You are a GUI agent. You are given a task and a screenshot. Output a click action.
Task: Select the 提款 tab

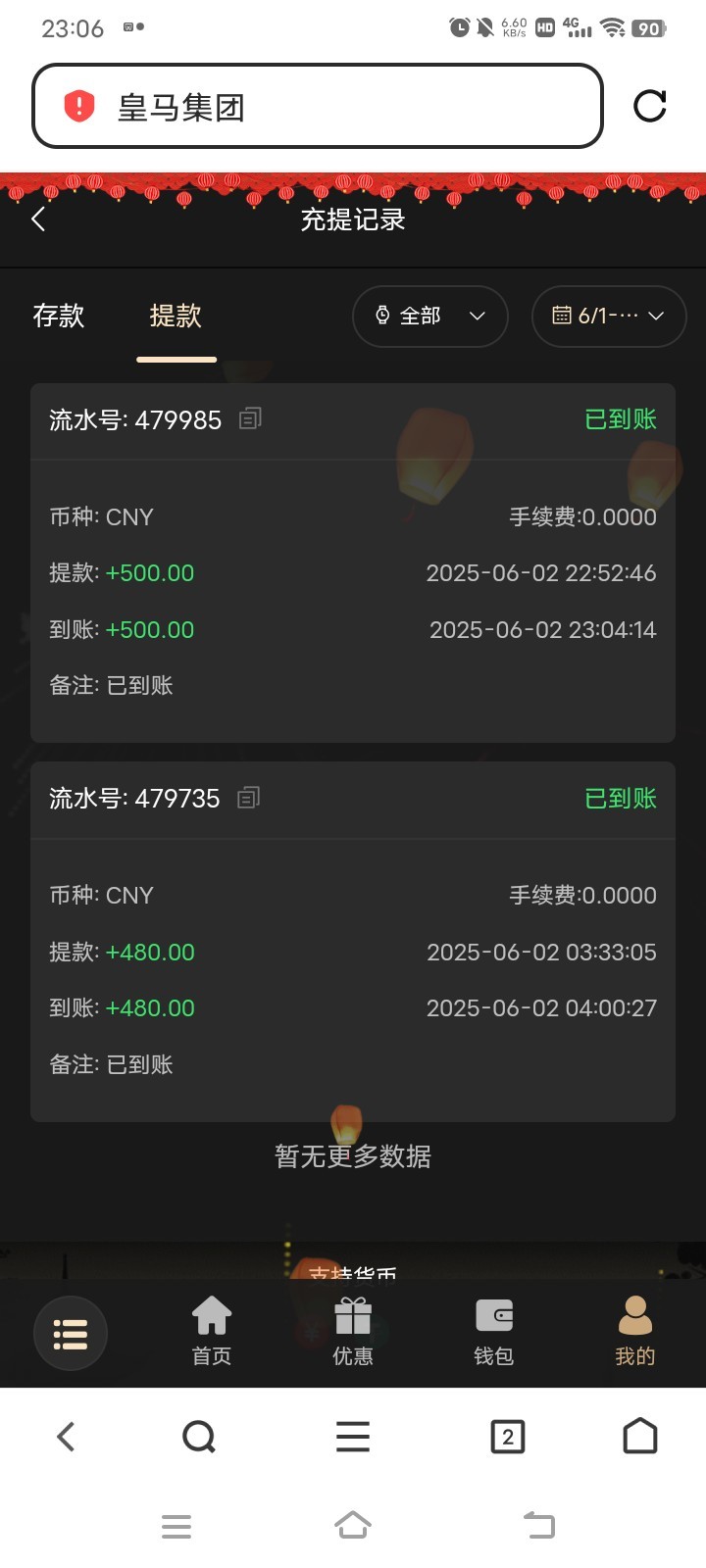[176, 316]
